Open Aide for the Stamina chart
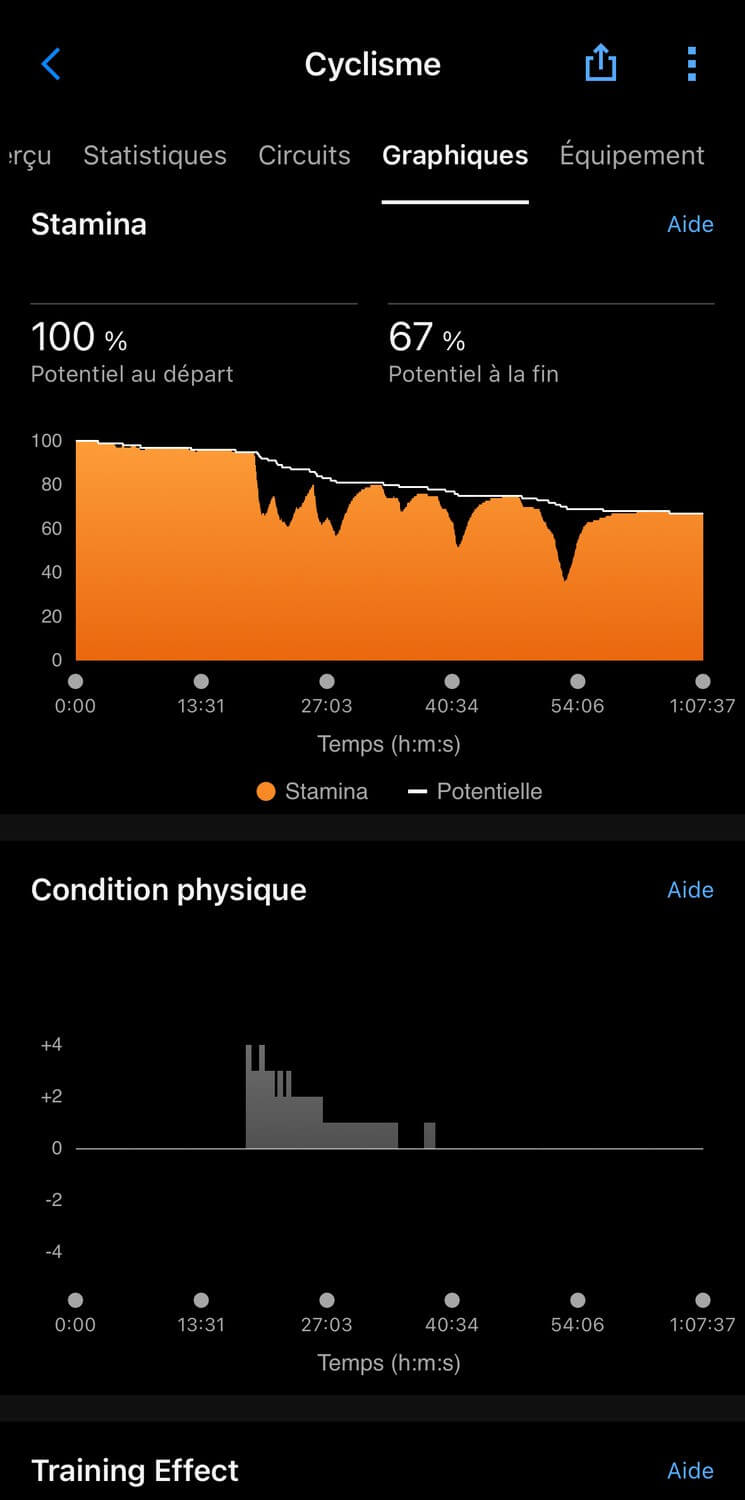Viewport: 745px width, 1500px height. (x=690, y=224)
